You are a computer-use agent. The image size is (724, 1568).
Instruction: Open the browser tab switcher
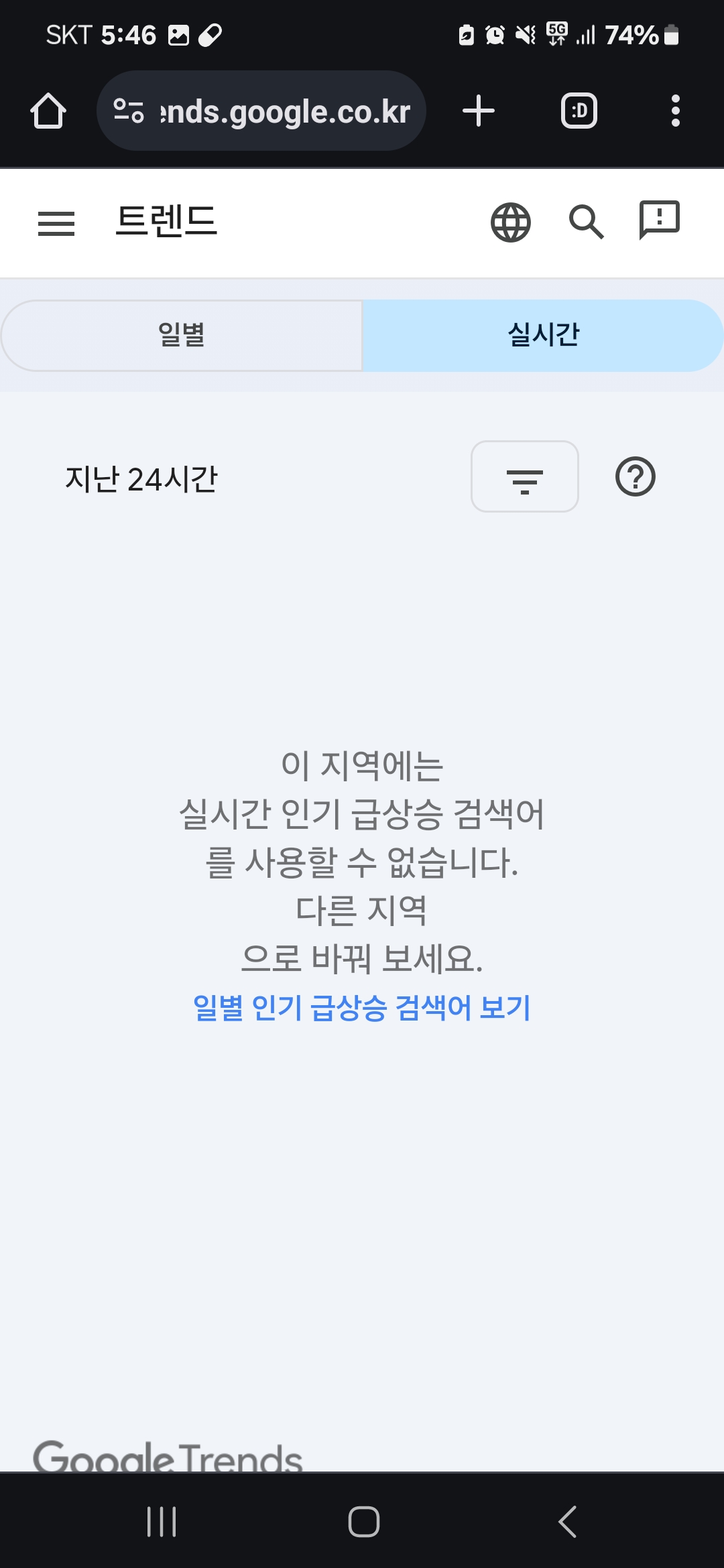coord(579,111)
